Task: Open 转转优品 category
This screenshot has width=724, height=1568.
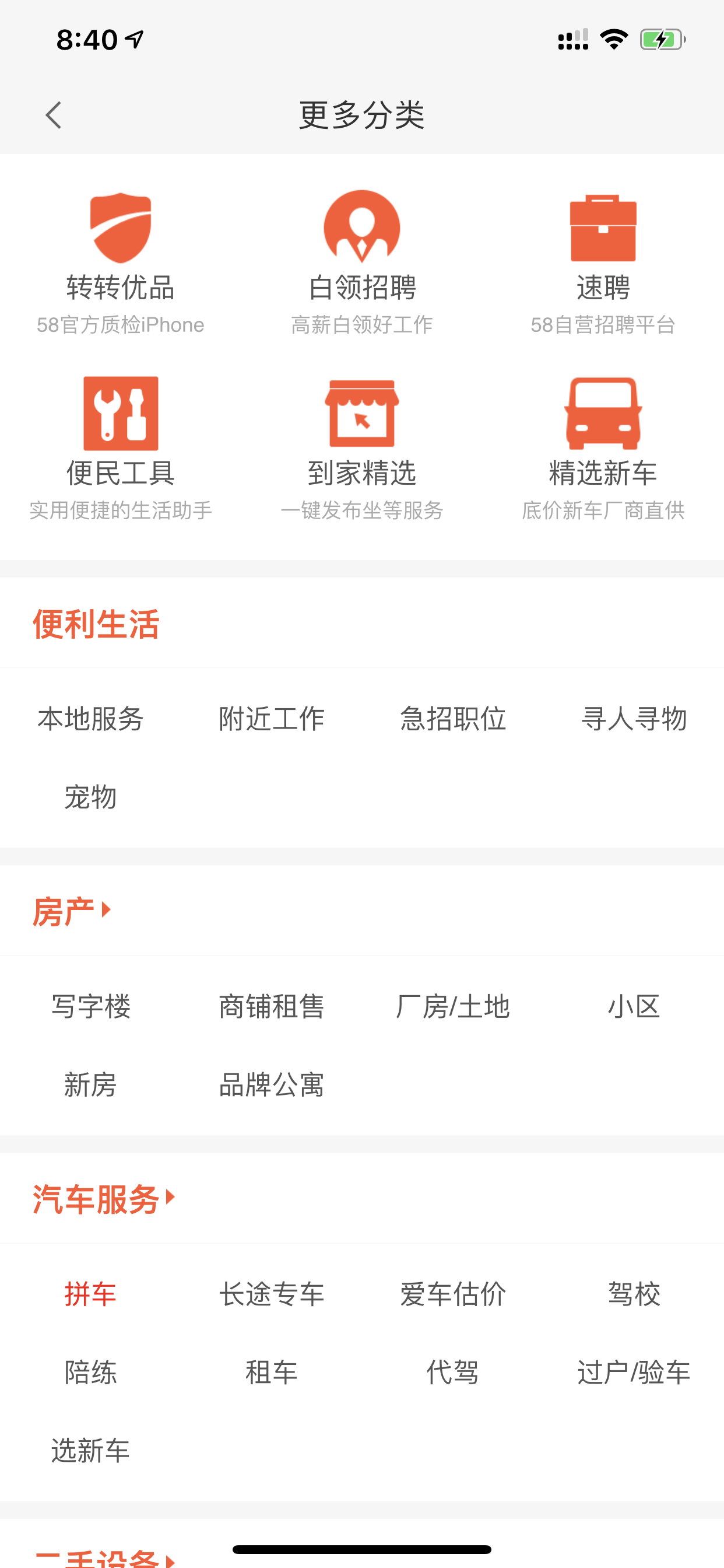Action: click(x=121, y=262)
